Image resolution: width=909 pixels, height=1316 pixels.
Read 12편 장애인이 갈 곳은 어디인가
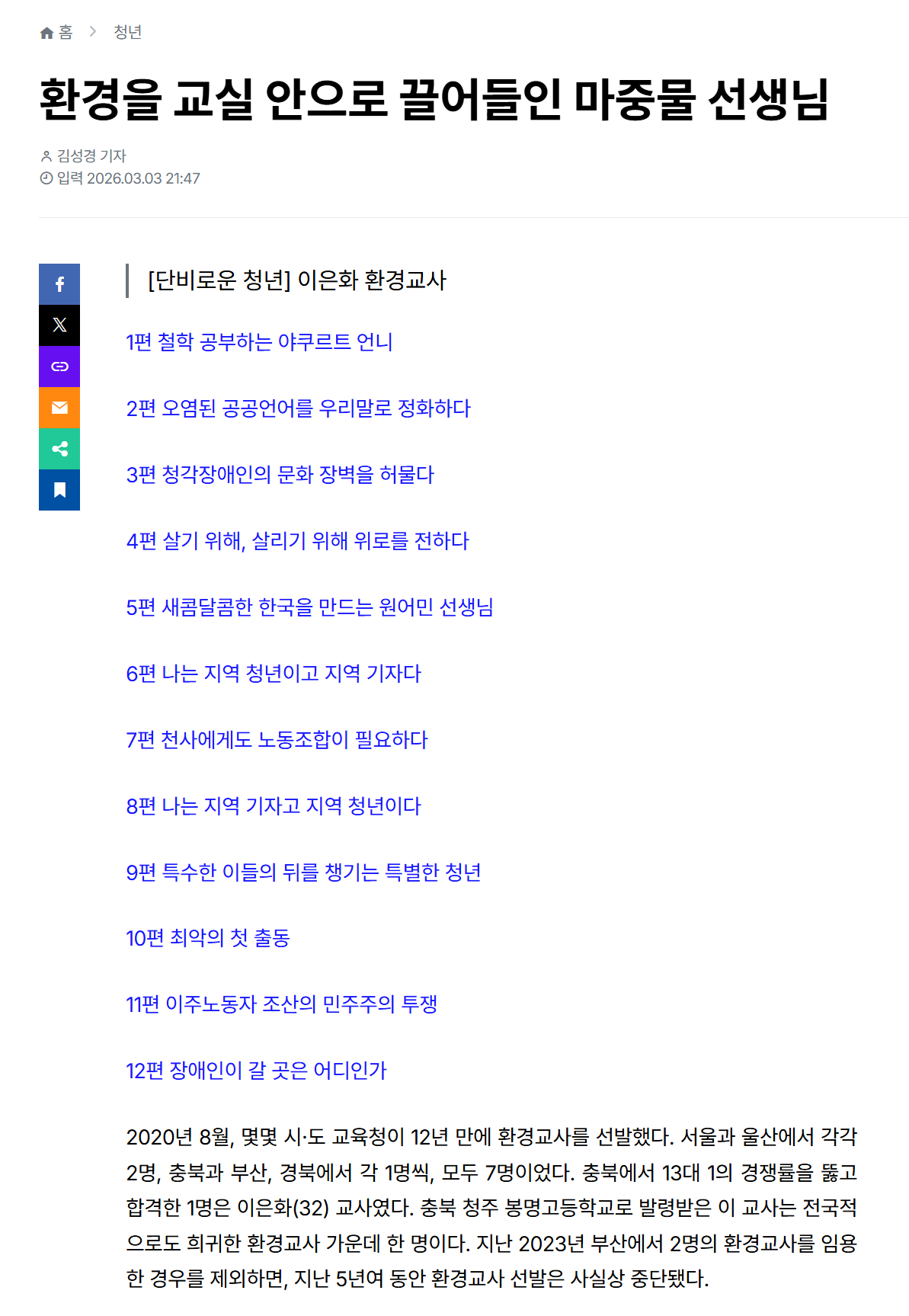(256, 1071)
